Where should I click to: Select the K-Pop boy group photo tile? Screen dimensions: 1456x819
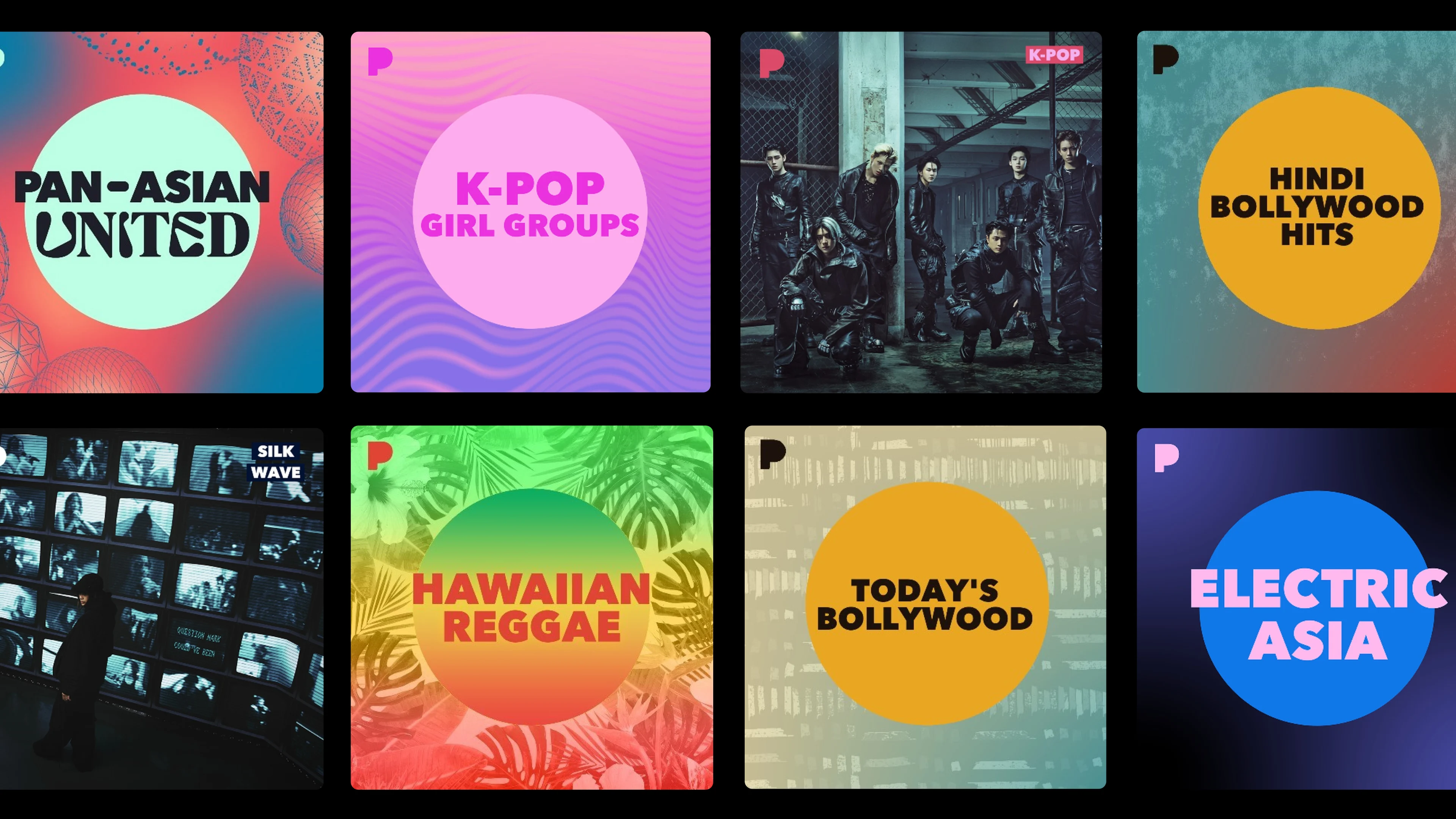921,212
